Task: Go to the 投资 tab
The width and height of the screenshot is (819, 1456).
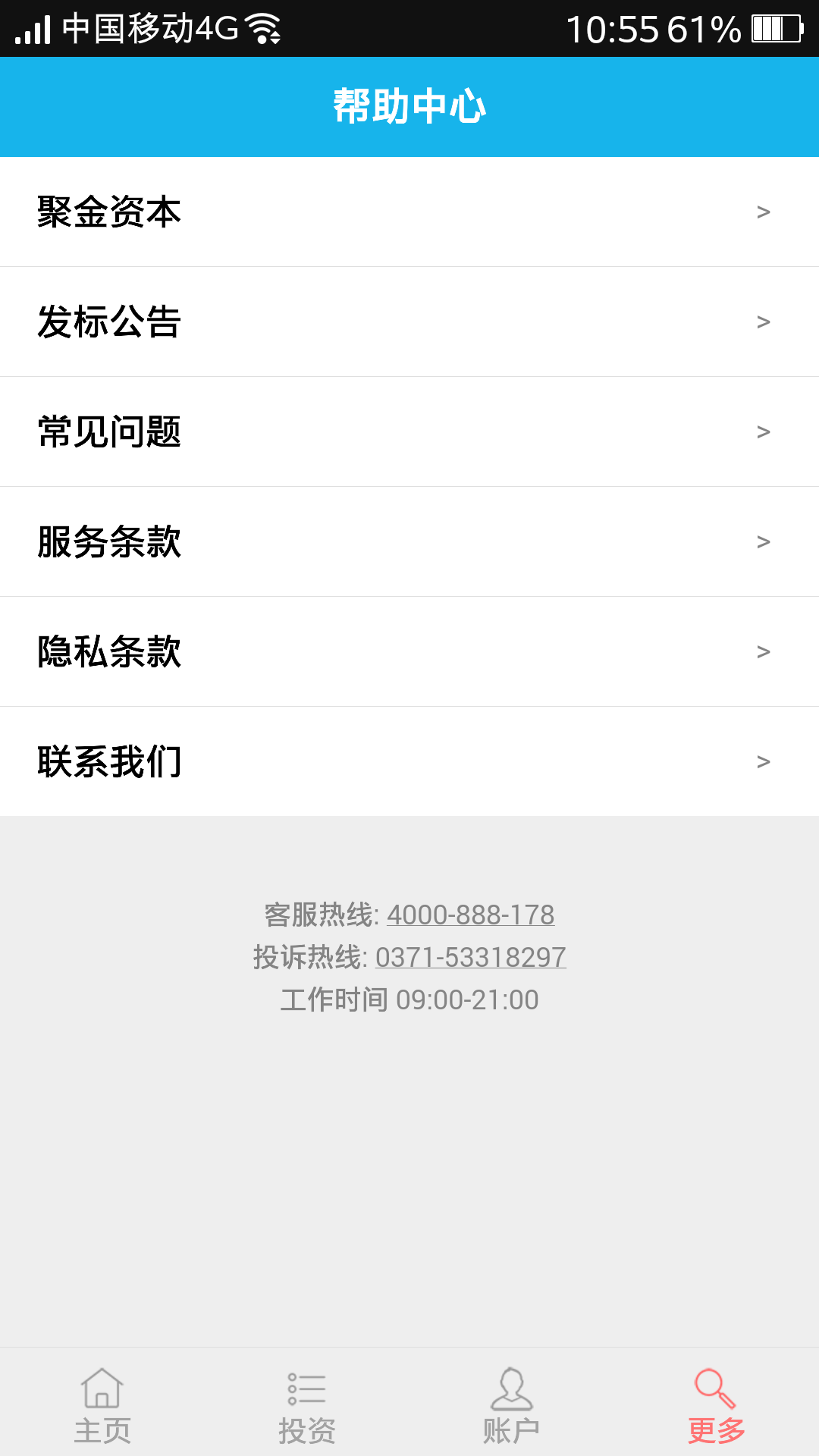Action: (x=307, y=1405)
